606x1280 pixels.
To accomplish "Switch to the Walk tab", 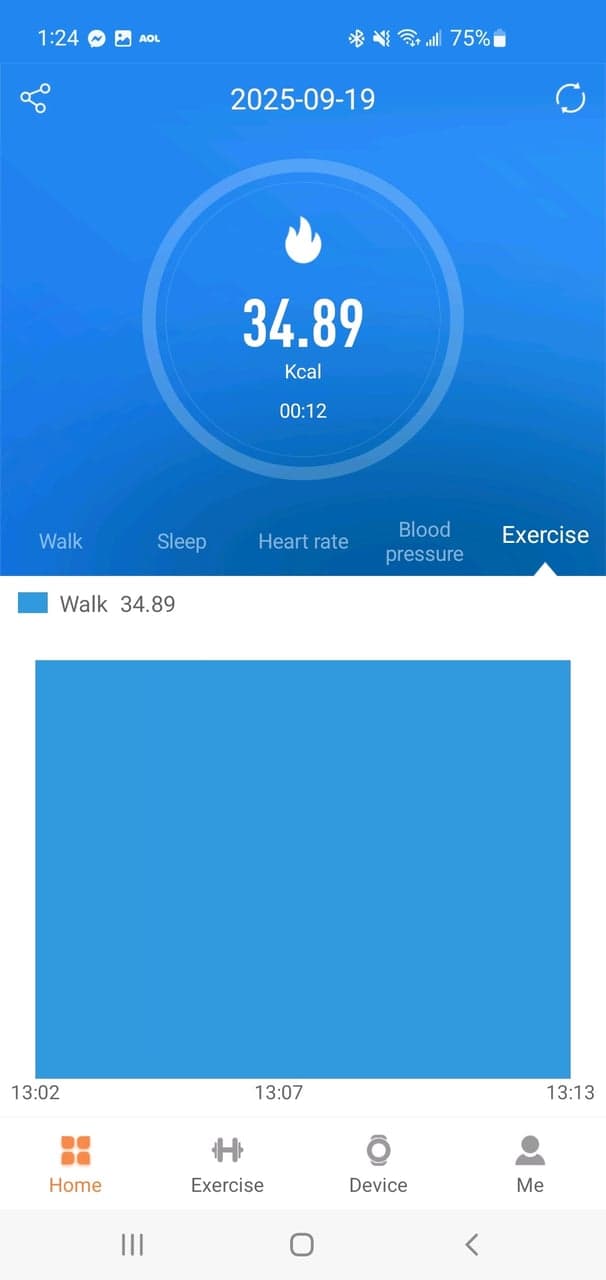I will (61, 541).
